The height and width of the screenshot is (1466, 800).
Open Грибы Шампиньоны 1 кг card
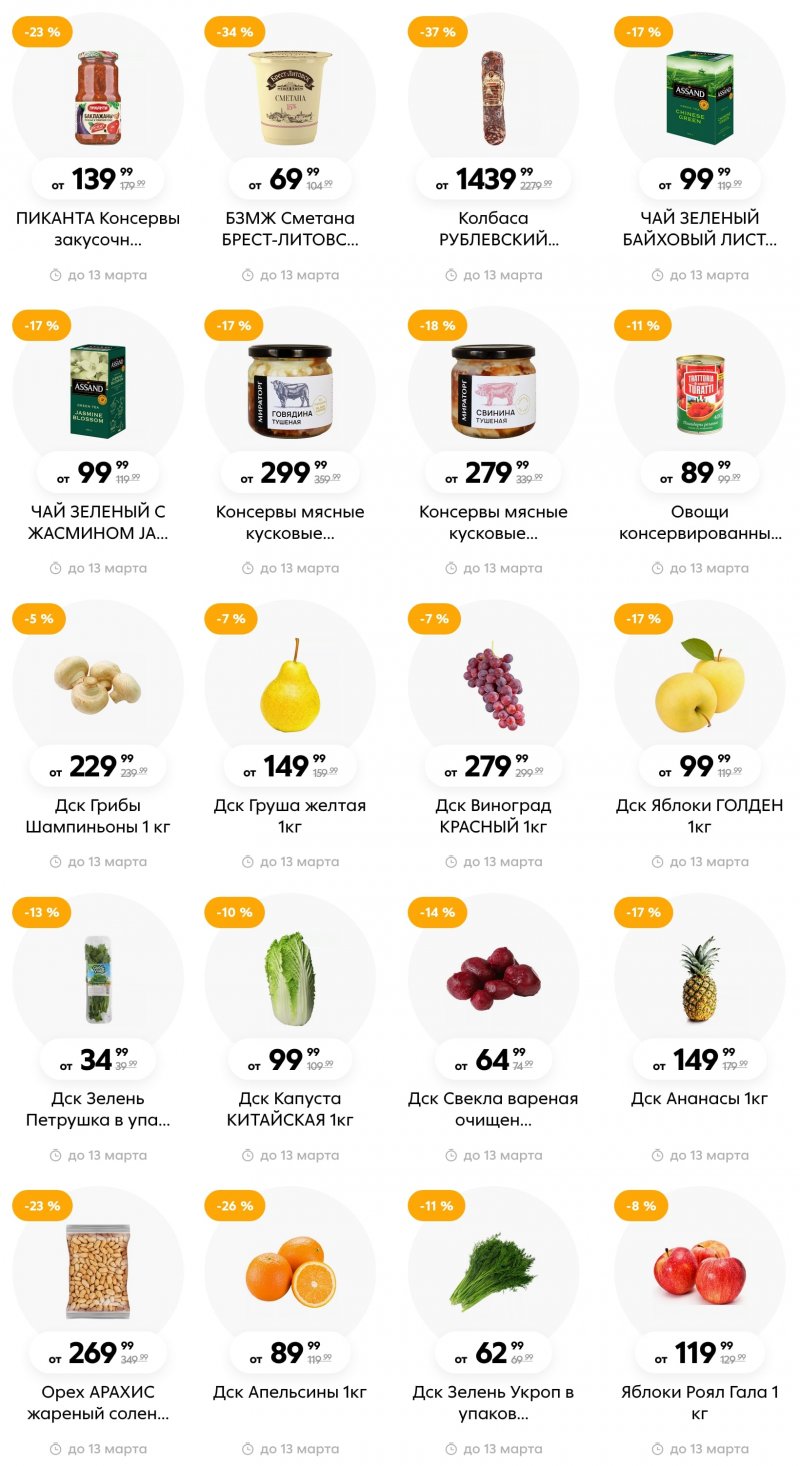98,815
